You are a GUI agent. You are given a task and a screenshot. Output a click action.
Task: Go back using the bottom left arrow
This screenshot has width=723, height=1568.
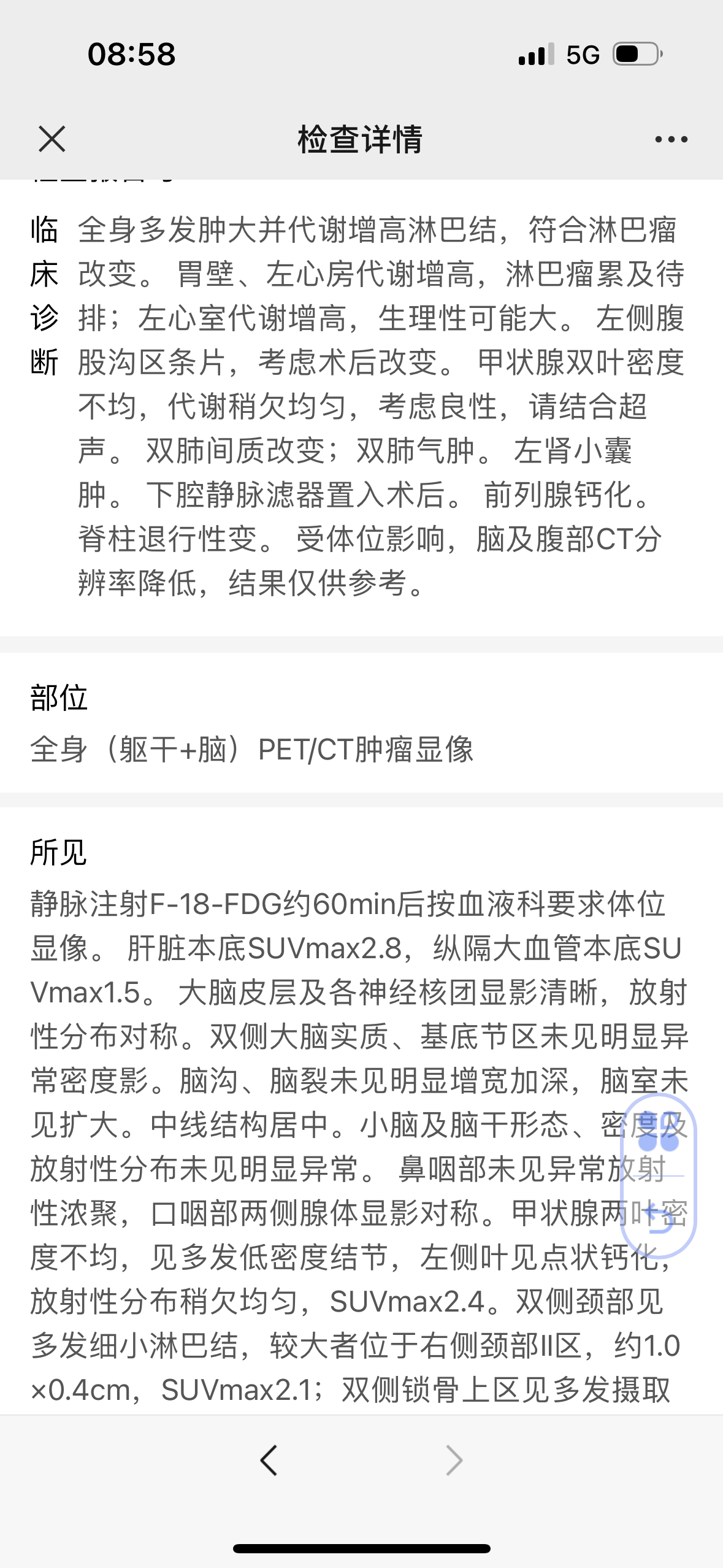(x=269, y=1460)
